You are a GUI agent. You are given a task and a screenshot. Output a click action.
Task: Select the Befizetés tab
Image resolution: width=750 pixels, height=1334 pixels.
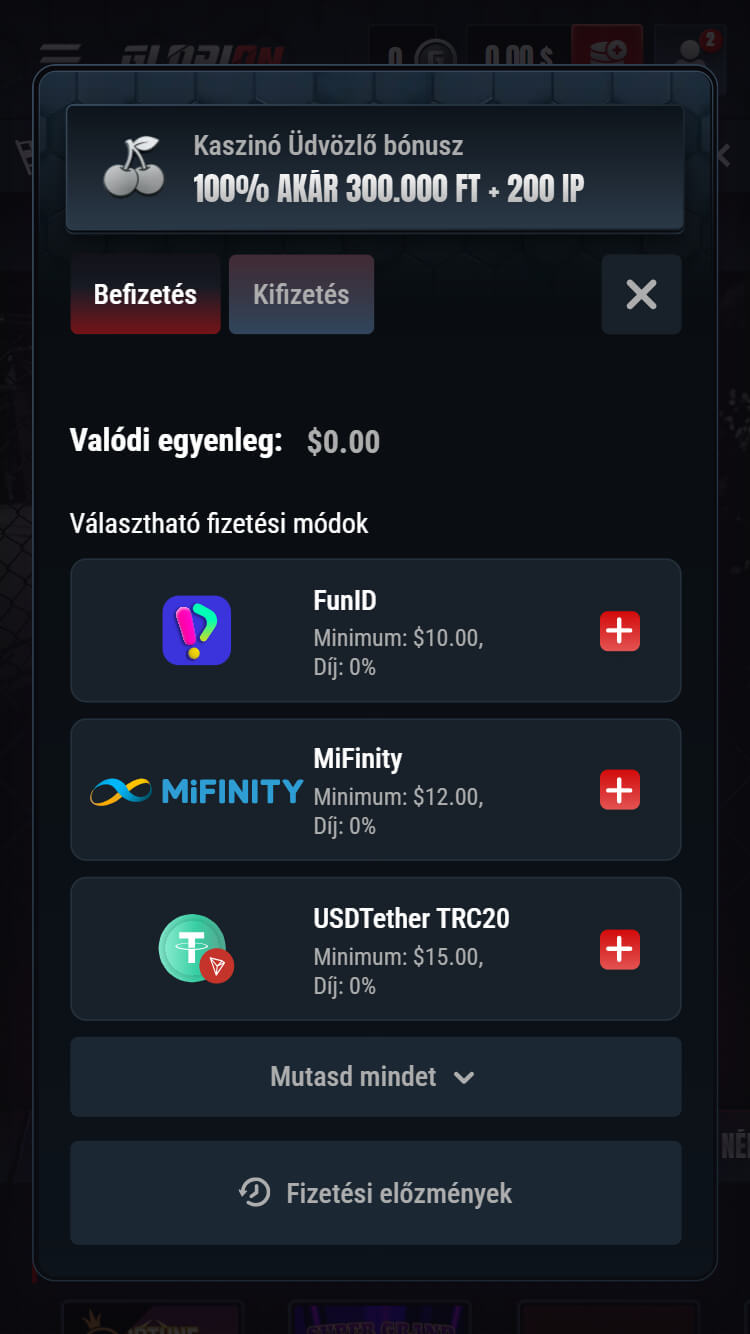point(145,294)
